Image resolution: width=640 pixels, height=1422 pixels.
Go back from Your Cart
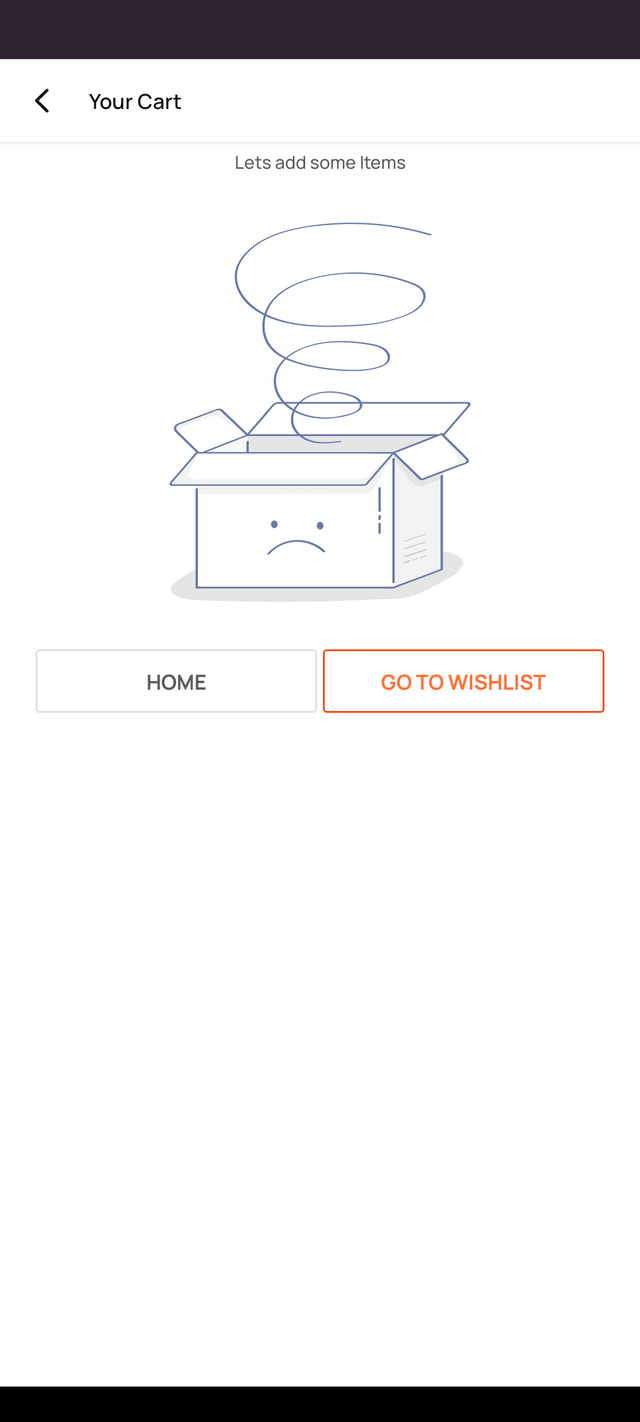pyautogui.click(x=42, y=101)
